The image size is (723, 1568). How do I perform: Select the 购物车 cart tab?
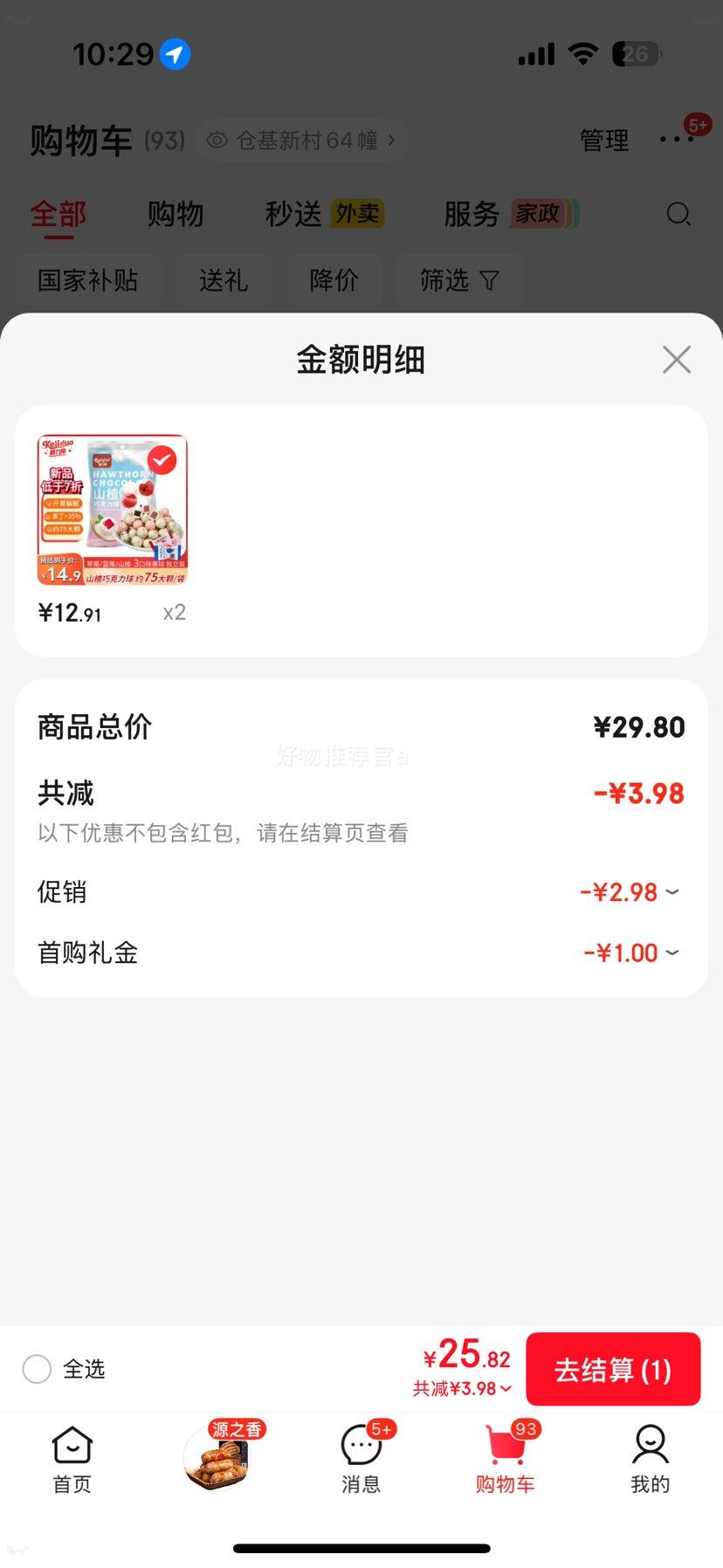[x=506, y=1461]
